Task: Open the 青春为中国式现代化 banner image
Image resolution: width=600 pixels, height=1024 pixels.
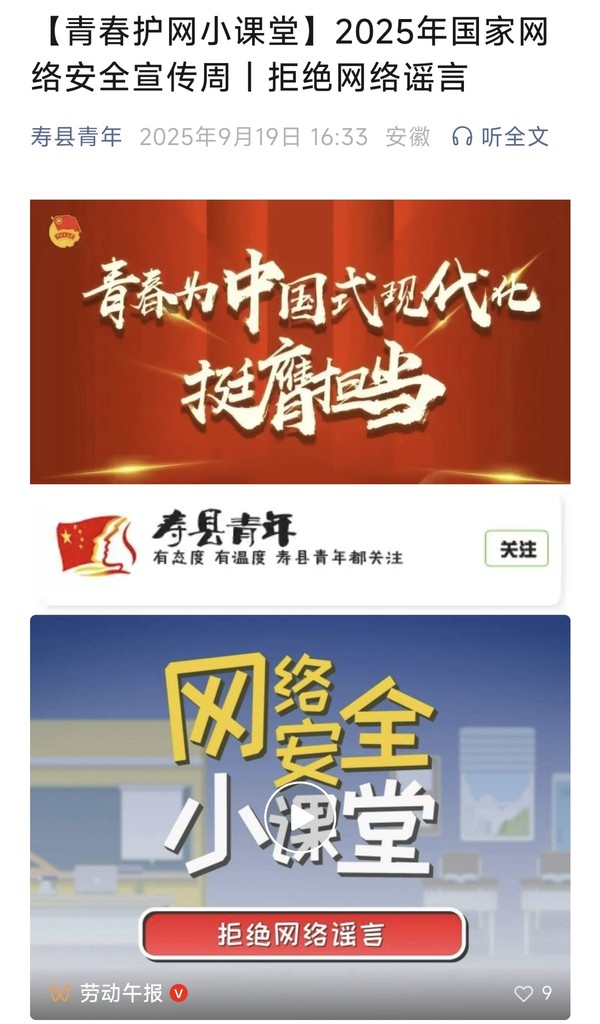Action: 300,341
